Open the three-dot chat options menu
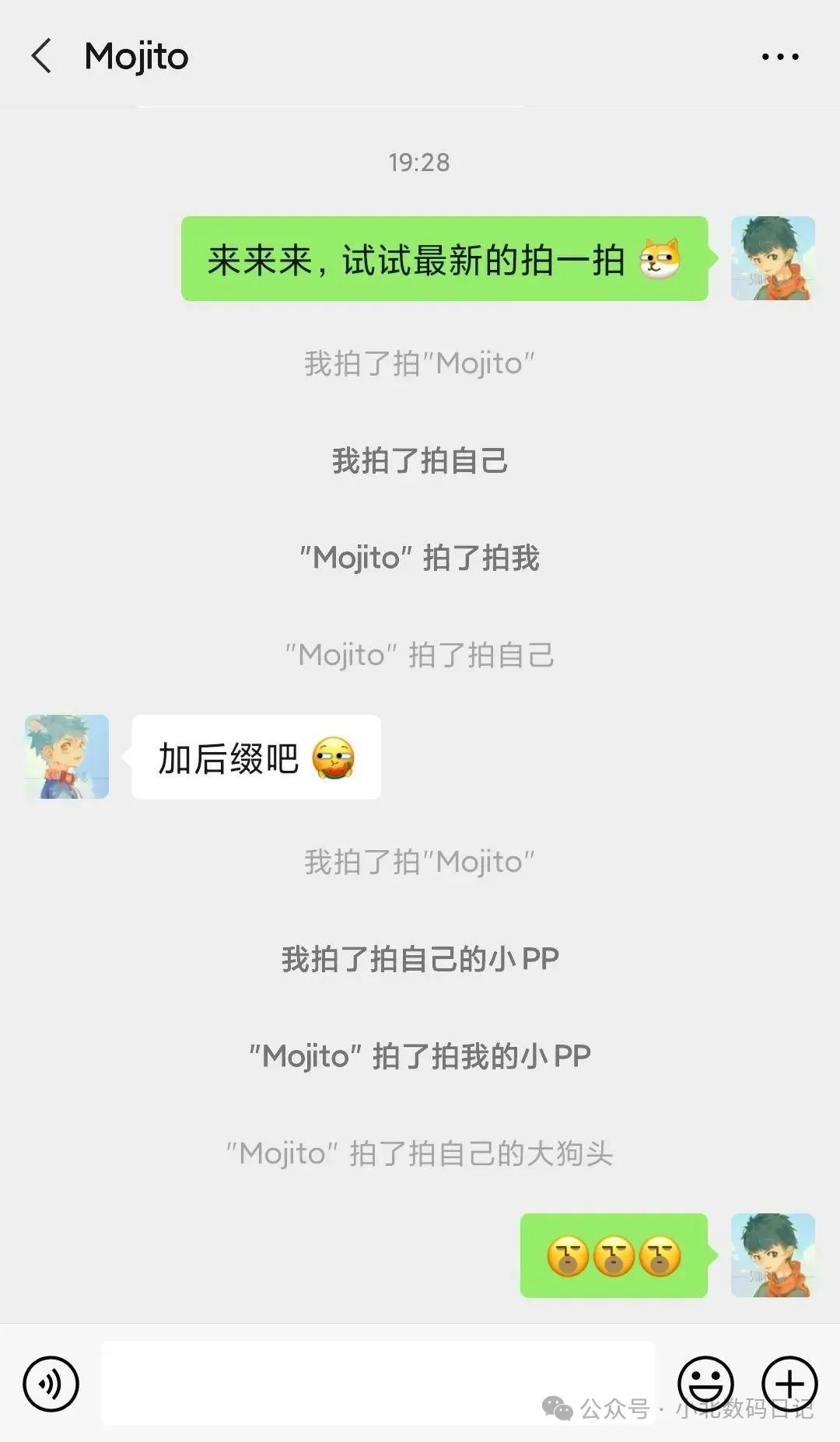The height and width of the screenshot is (1442, 840). pyautogui.click(x=780, y=56)
